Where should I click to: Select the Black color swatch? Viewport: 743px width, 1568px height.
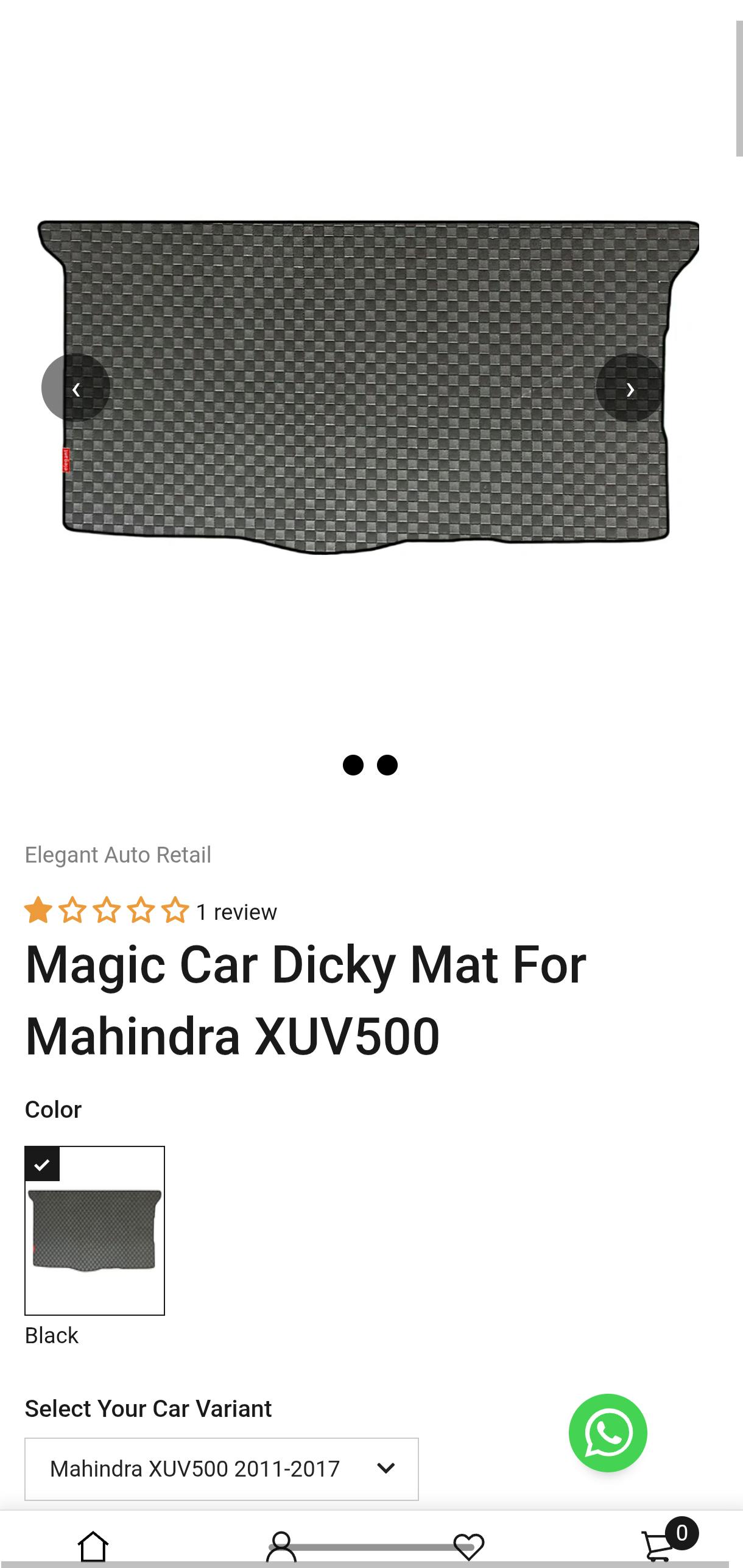tap(94, 1231)
